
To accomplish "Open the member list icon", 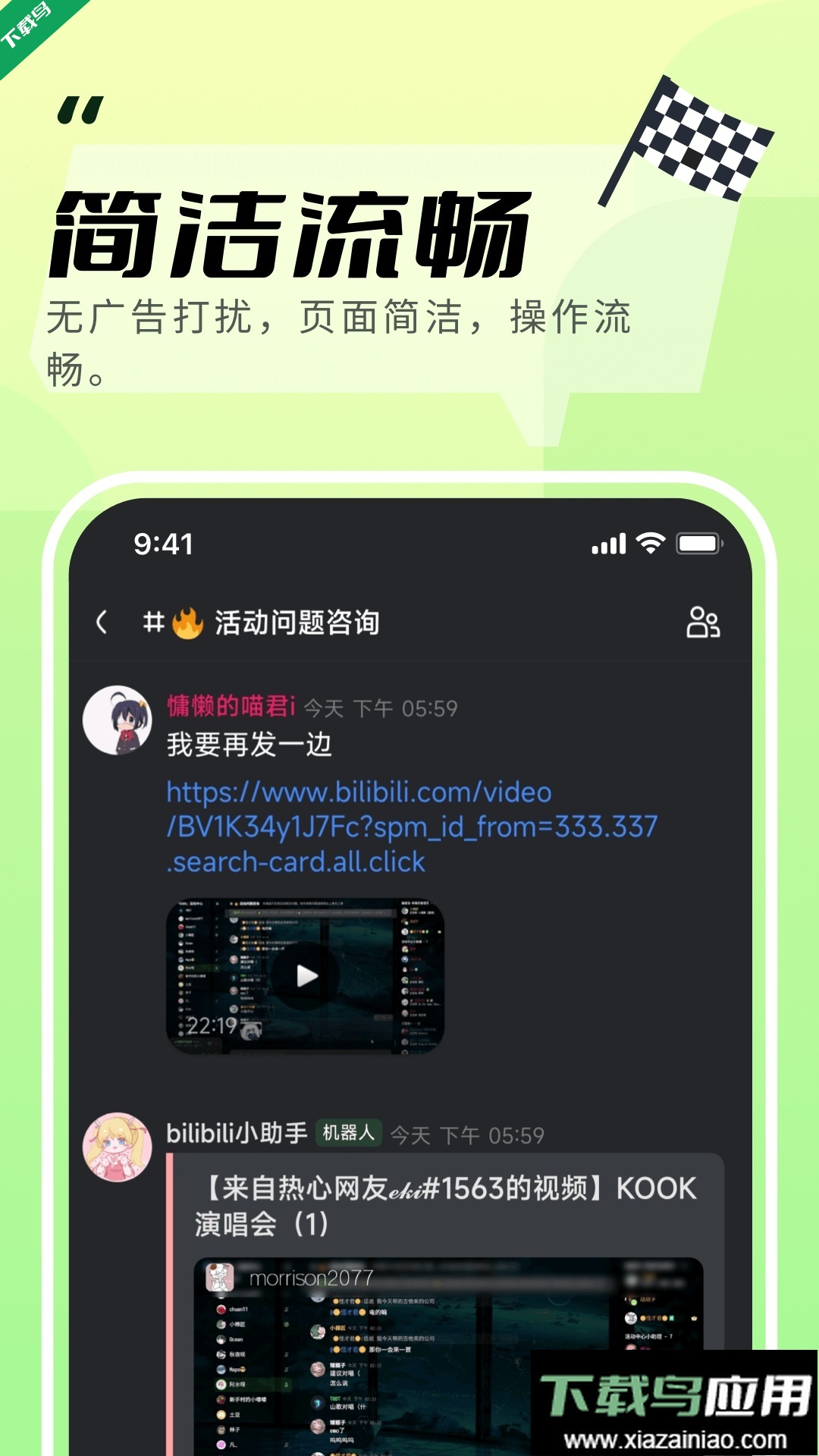I will [x=703, y=623].
